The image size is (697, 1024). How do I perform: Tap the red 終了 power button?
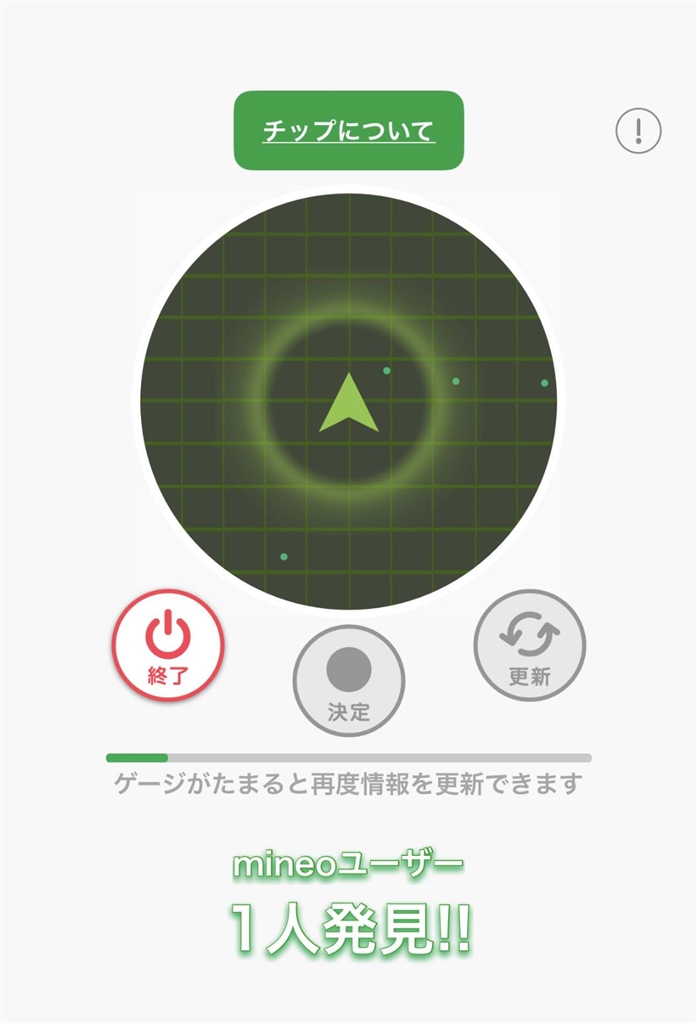pos(168,645)
